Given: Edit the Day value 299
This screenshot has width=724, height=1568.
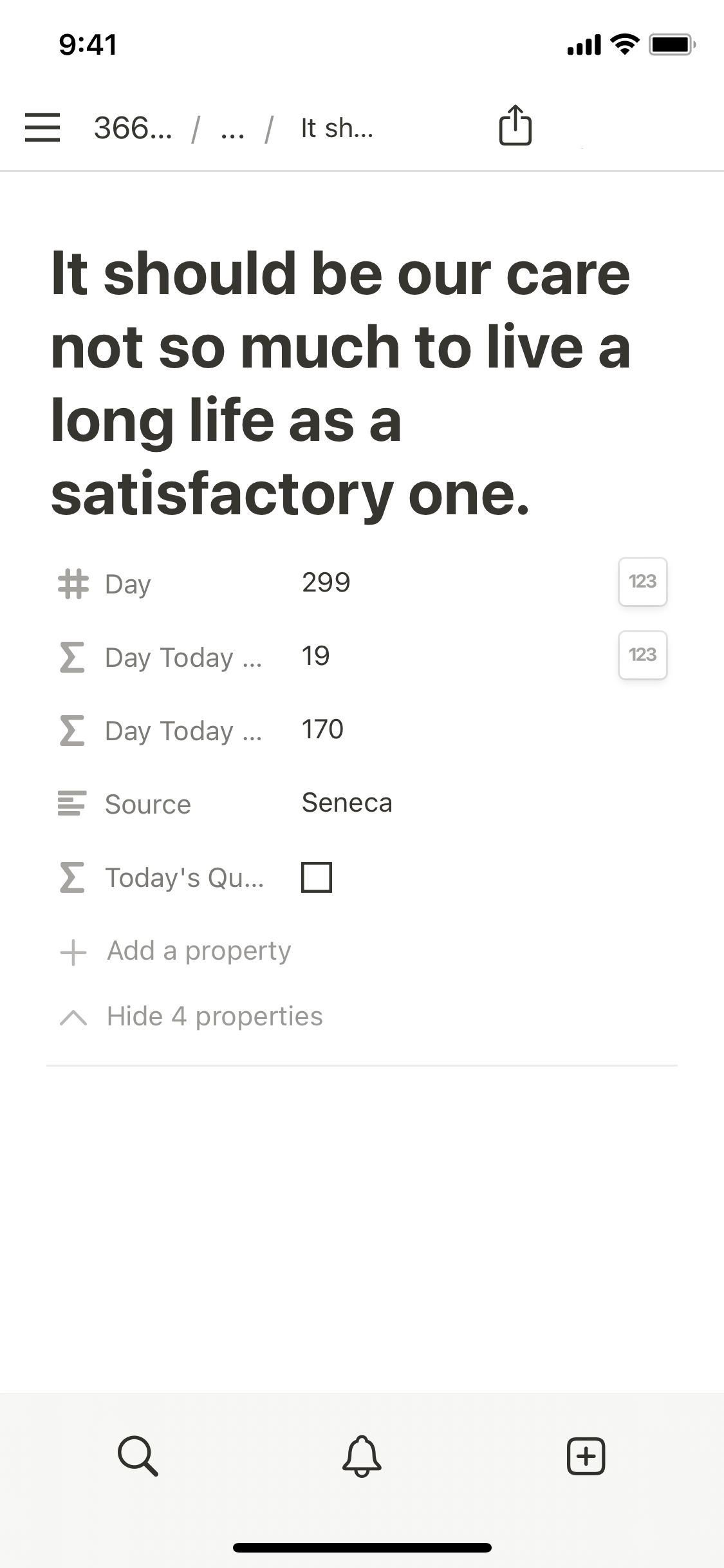Looking at the screenshot, I should (326, 583).
